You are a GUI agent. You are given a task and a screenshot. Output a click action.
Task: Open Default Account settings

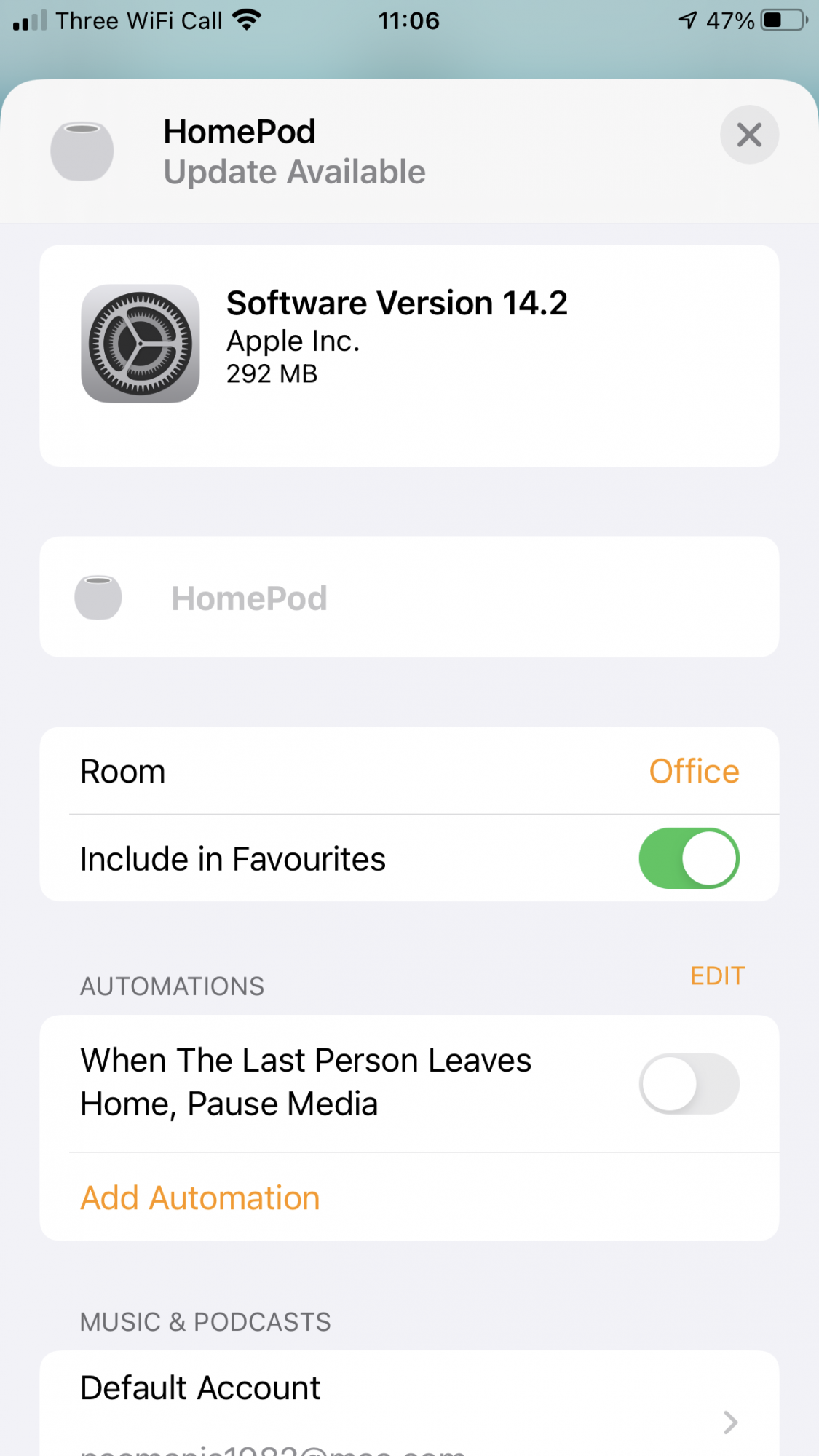pyautogui.click(x=408, y=1405)
